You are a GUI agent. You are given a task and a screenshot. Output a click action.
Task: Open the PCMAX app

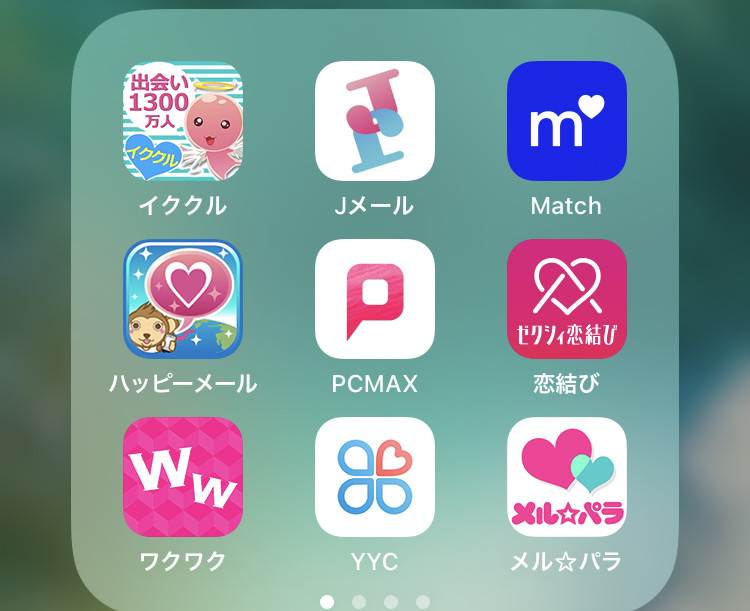(375, 299)
